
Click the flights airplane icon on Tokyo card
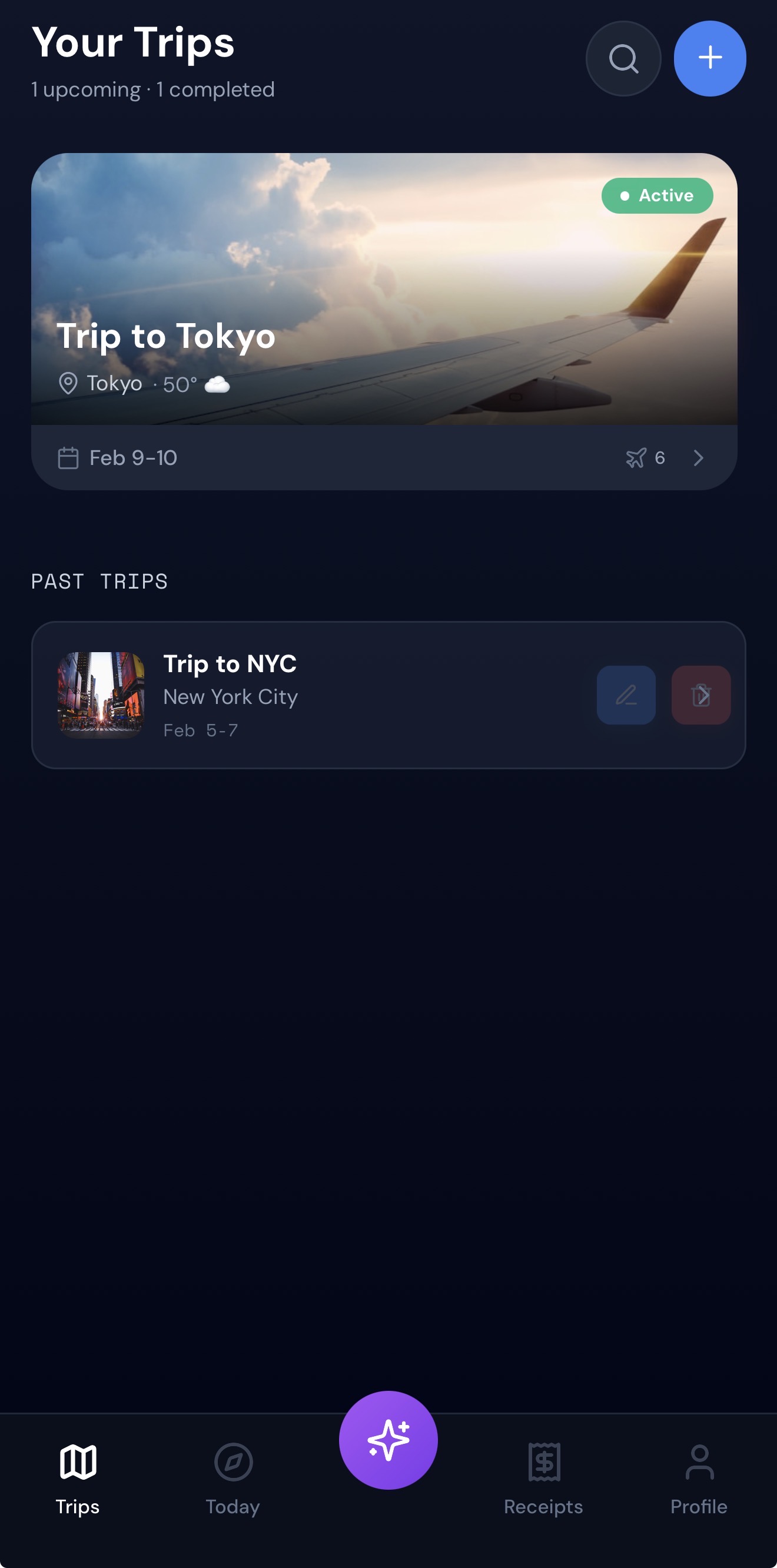coord(635,459)
